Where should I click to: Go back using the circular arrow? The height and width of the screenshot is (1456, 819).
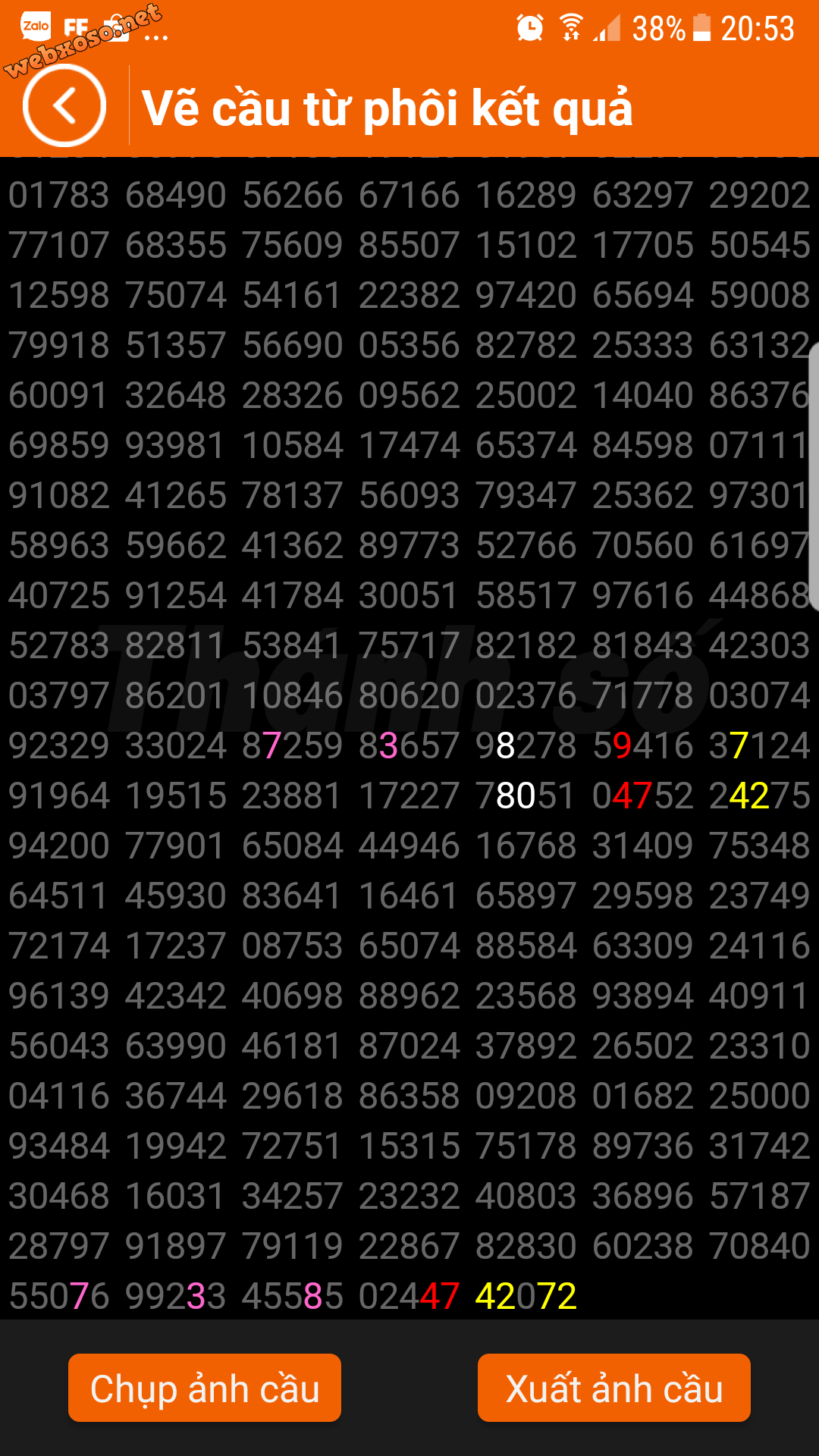click(64, 105)
